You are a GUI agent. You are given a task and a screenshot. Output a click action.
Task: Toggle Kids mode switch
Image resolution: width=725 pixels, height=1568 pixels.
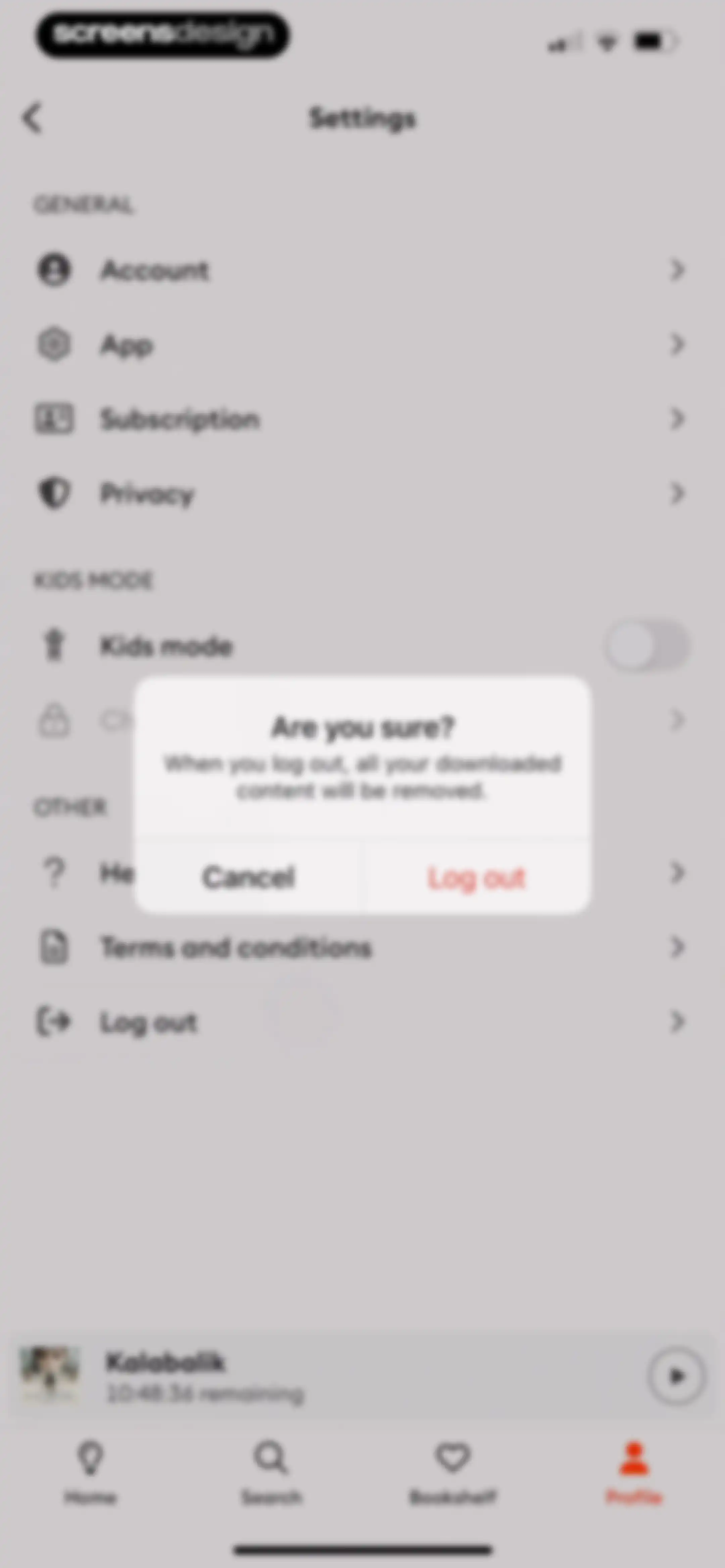(x=647, y=646)
